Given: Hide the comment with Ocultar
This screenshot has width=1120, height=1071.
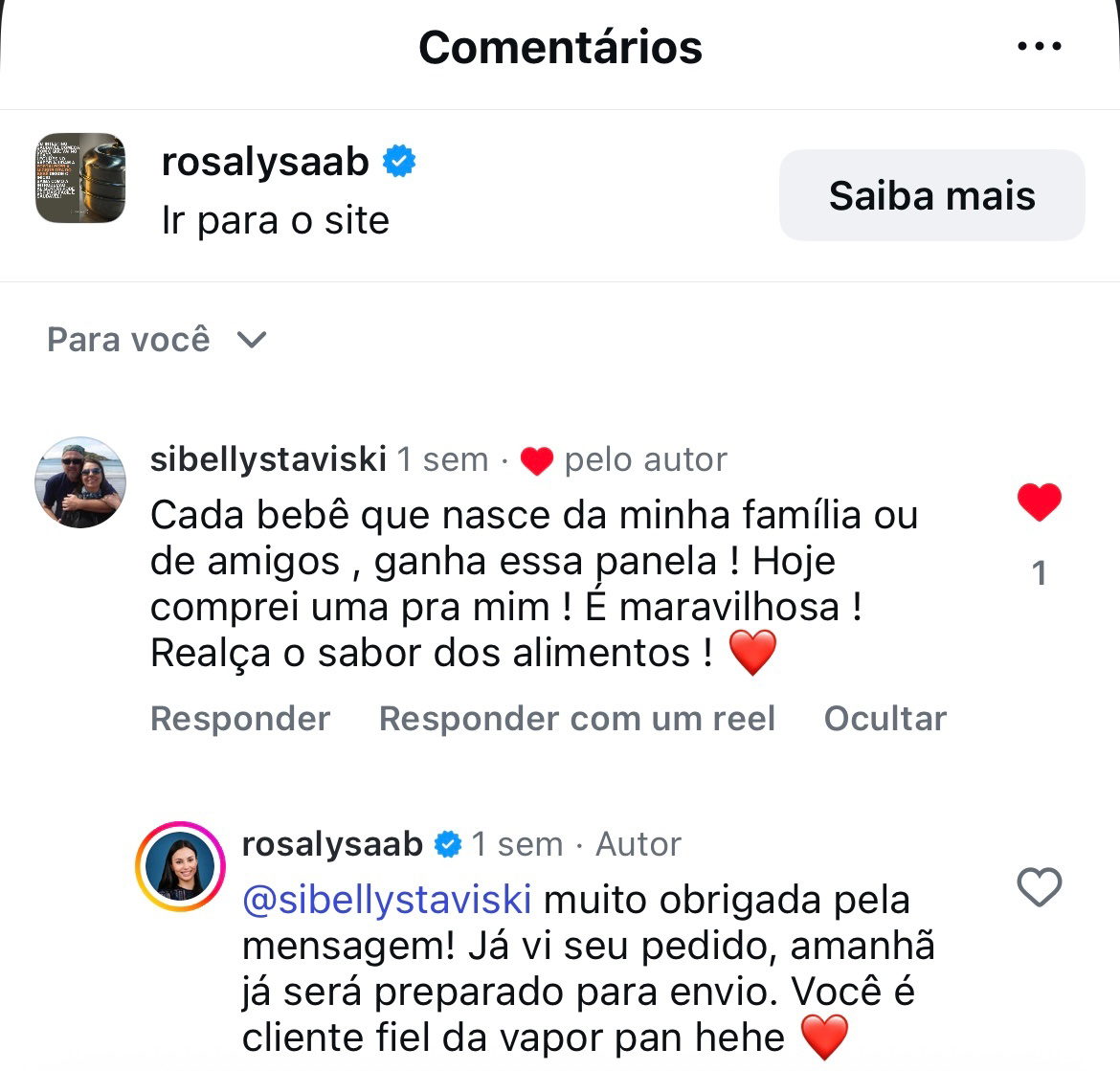Looking at the screenshot, I should pos(885,719).
